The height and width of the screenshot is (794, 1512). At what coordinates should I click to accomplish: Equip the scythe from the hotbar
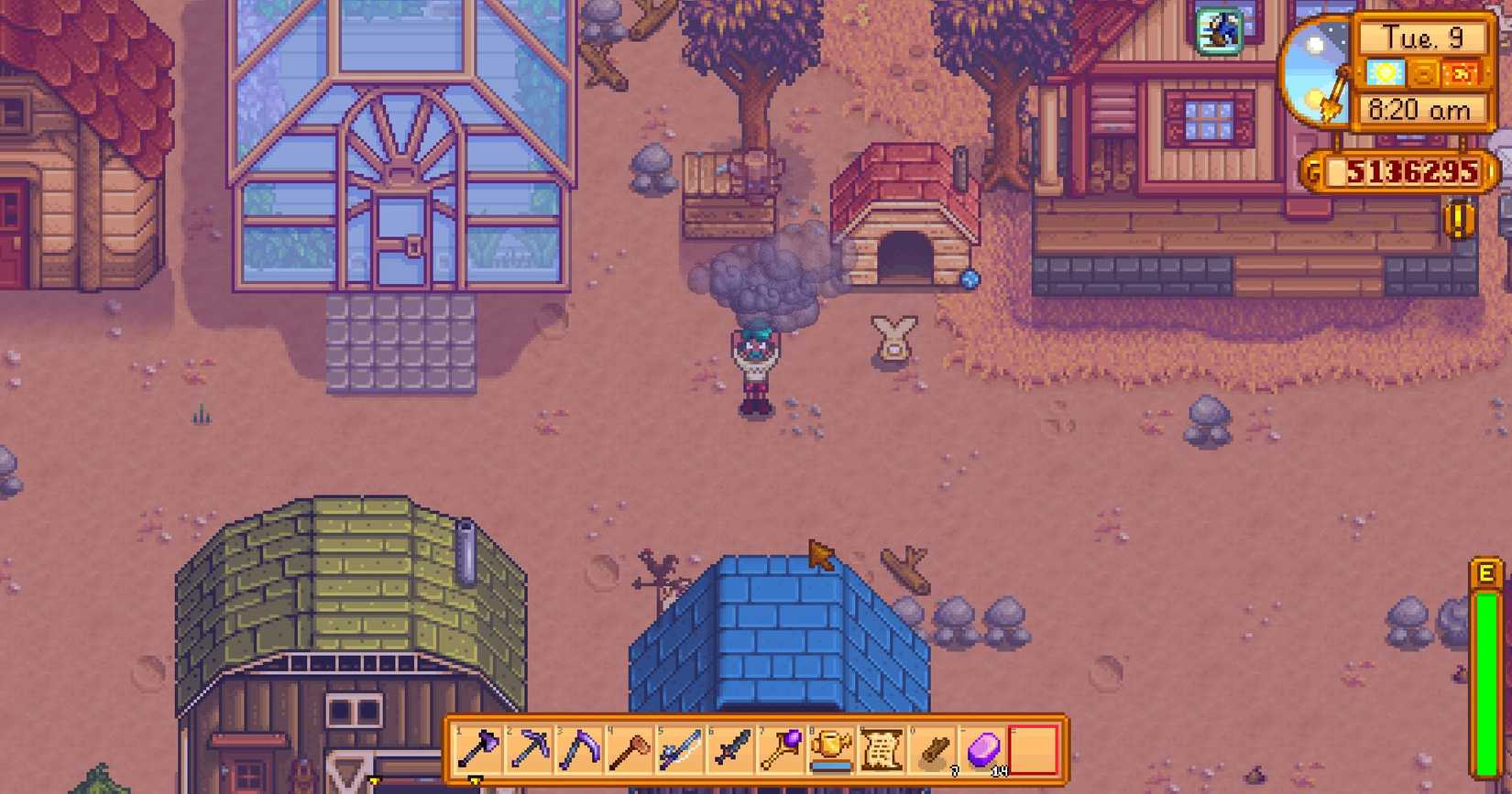(x=579, y=750)
